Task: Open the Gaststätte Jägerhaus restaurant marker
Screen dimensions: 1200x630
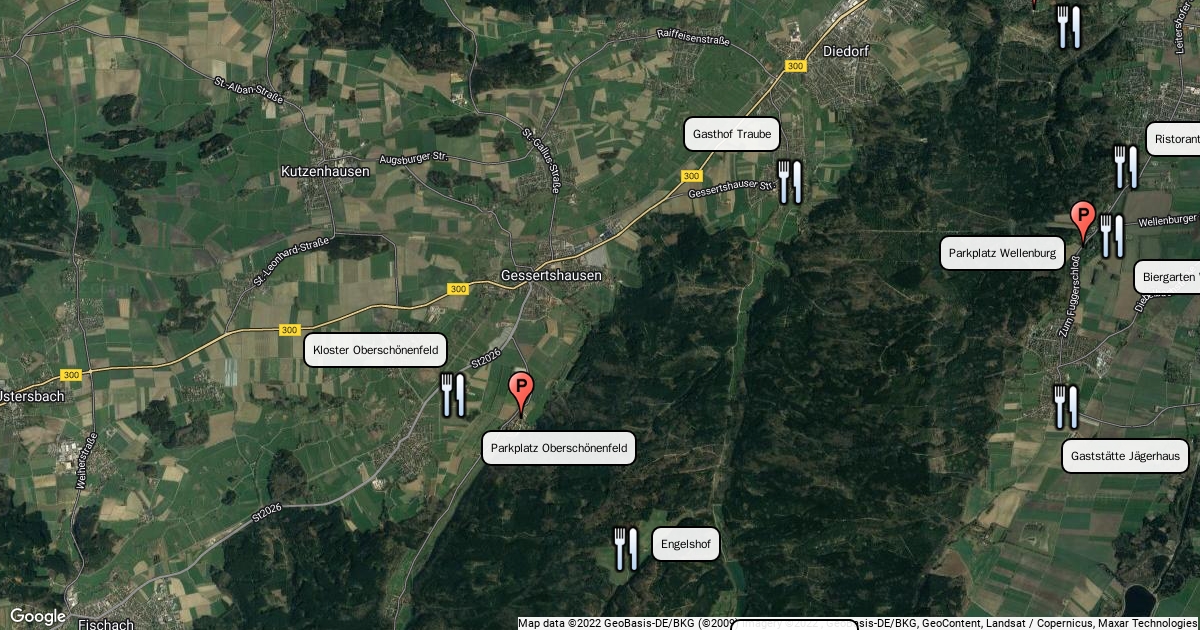Action: 1066,407
